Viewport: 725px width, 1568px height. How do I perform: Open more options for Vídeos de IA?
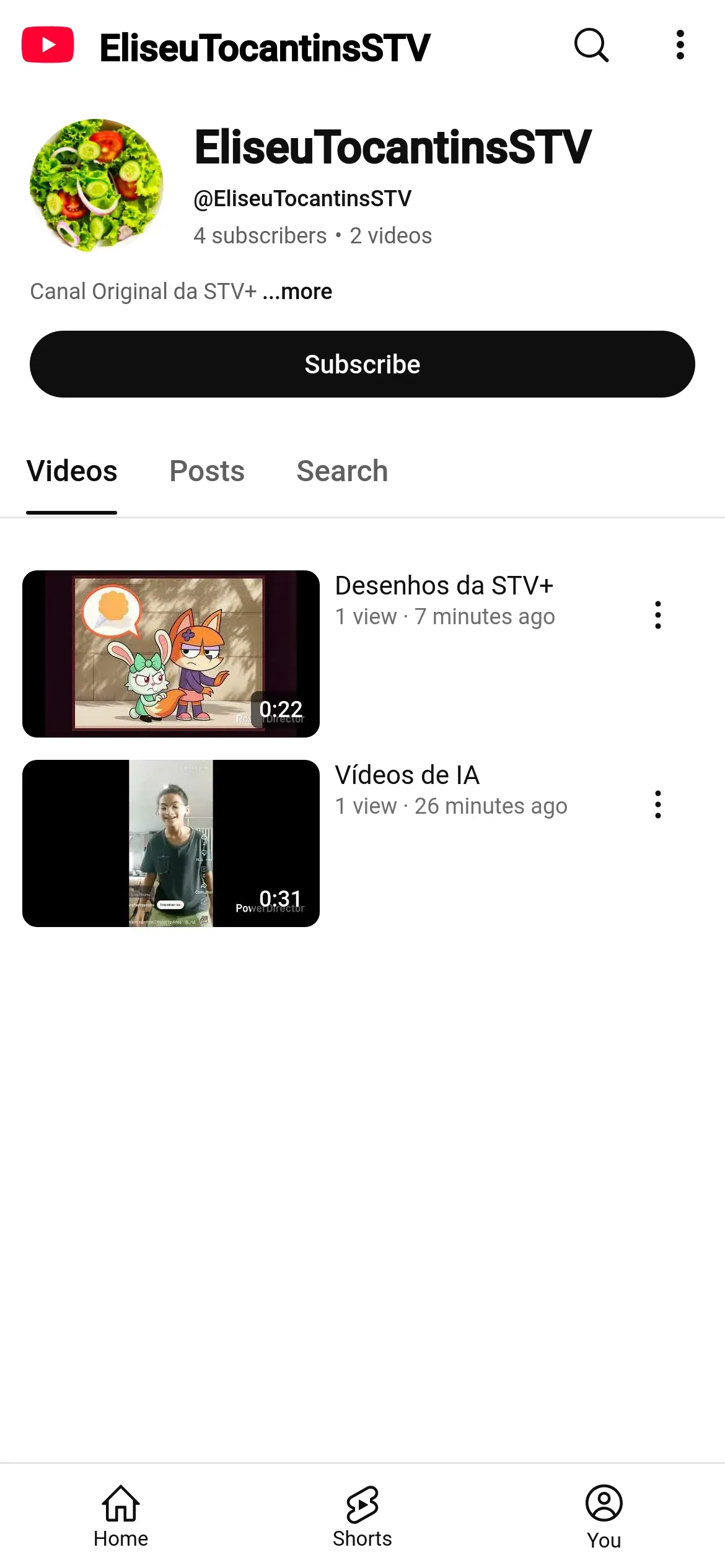pyautogui.click(x=658, y=804)
